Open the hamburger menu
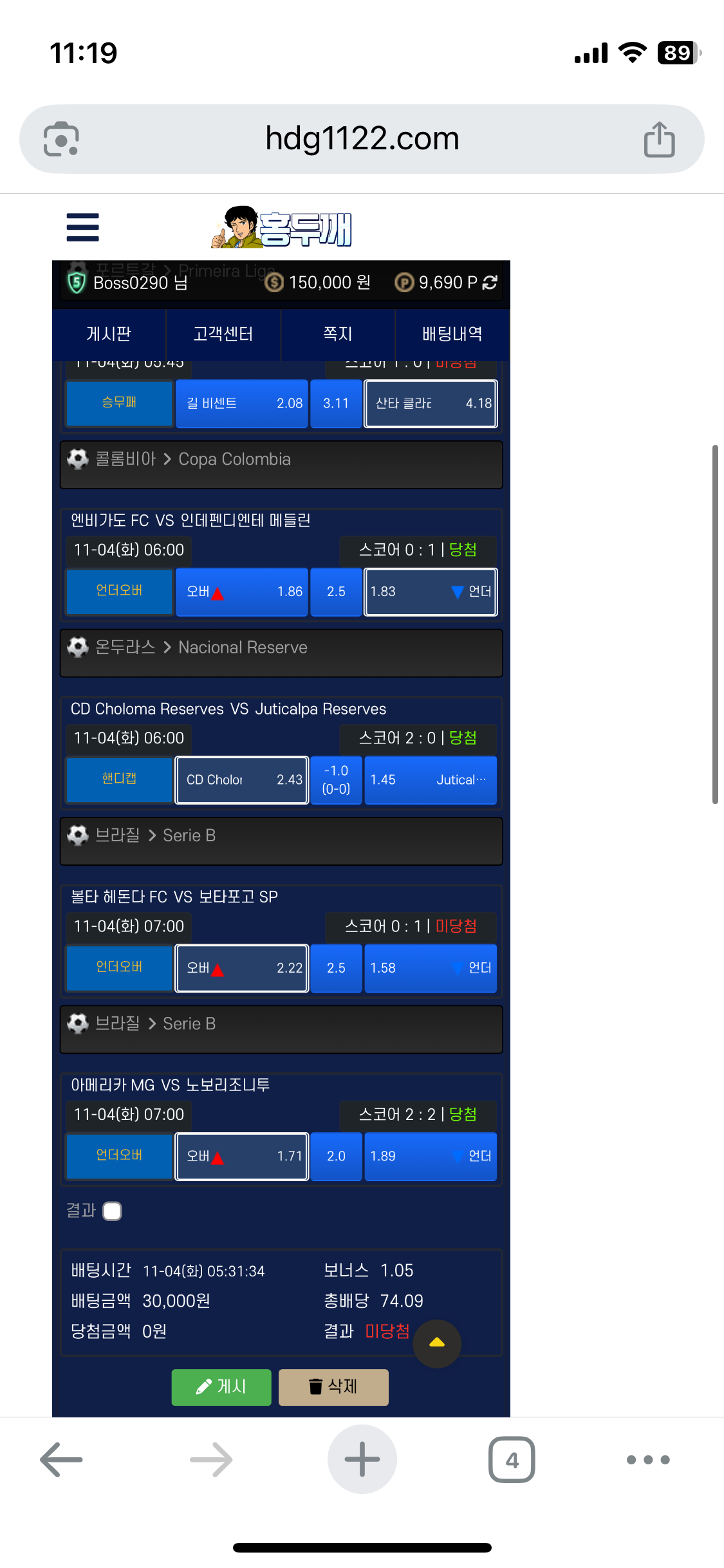 pyautogui.click(x=82, y=227)
